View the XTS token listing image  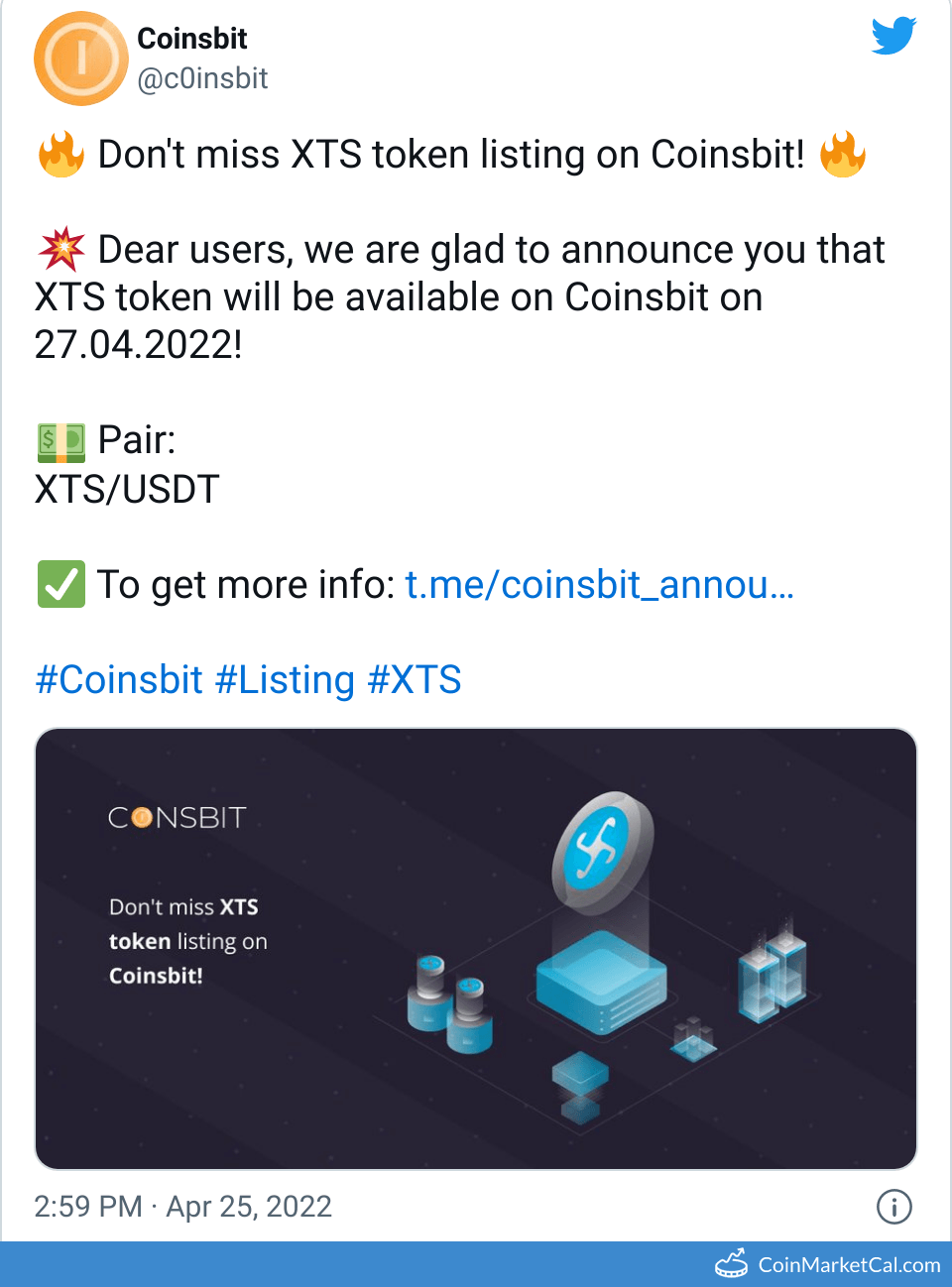point(476,949)
